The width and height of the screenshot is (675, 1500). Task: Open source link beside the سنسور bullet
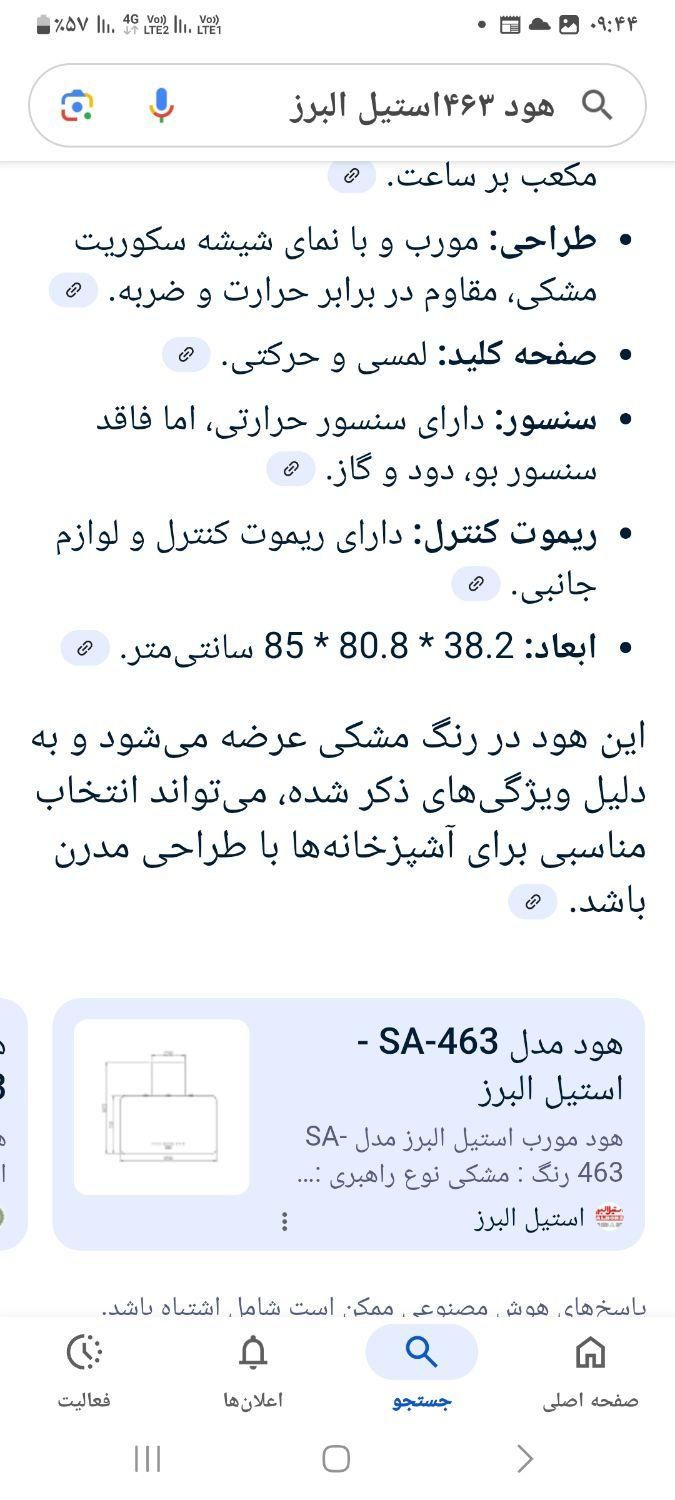tap(291, 468)
